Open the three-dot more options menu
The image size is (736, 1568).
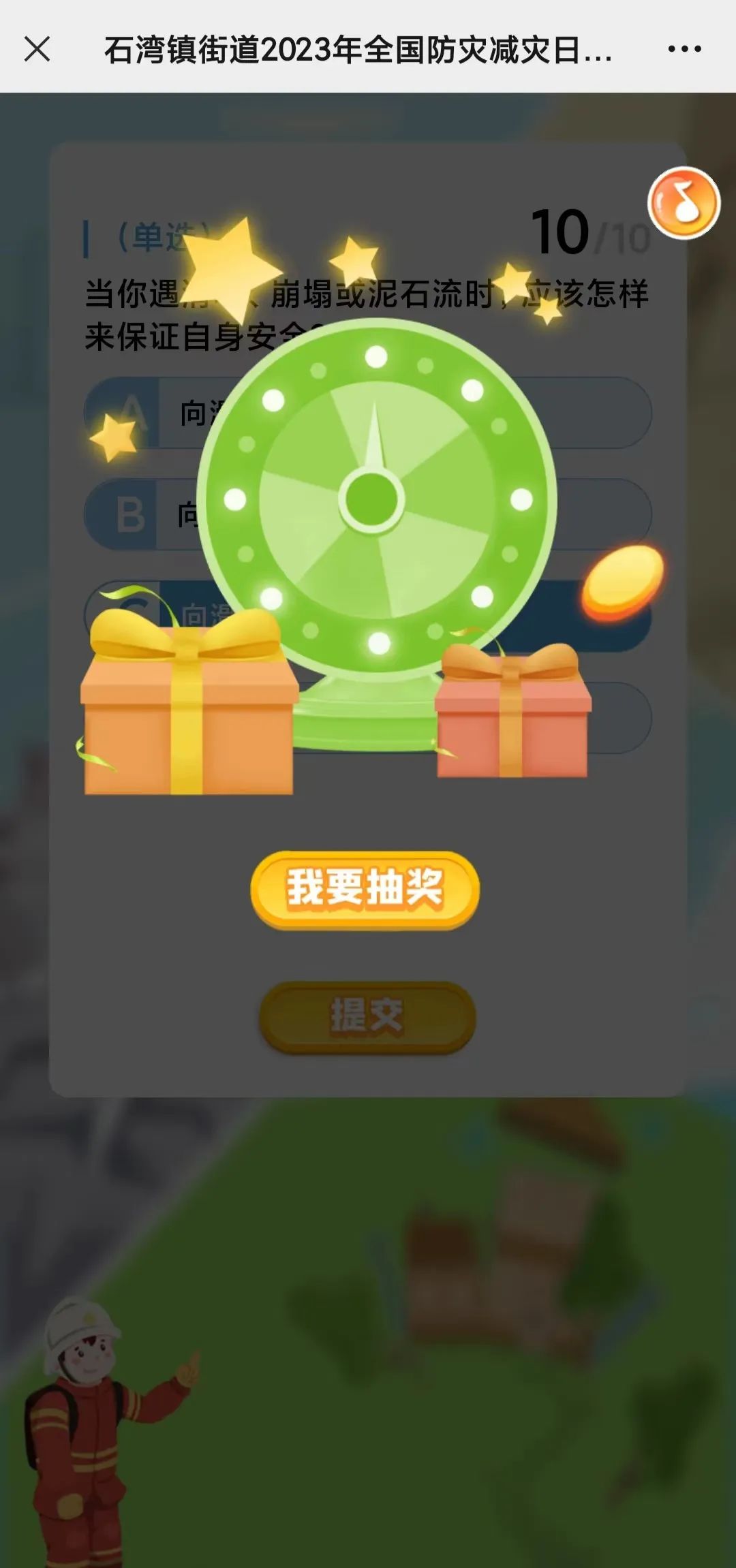684,49
